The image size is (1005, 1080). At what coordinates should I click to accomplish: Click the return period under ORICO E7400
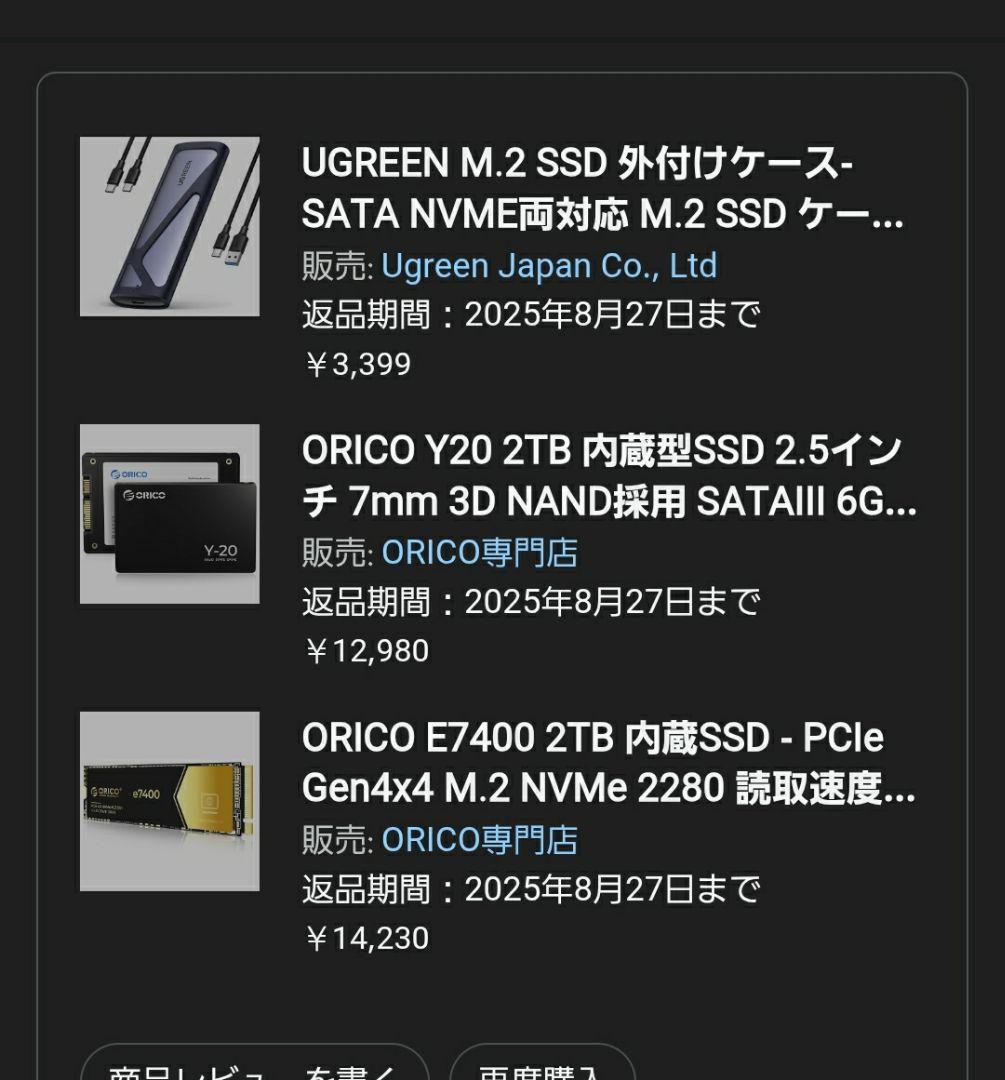click(x=533, y=888)
